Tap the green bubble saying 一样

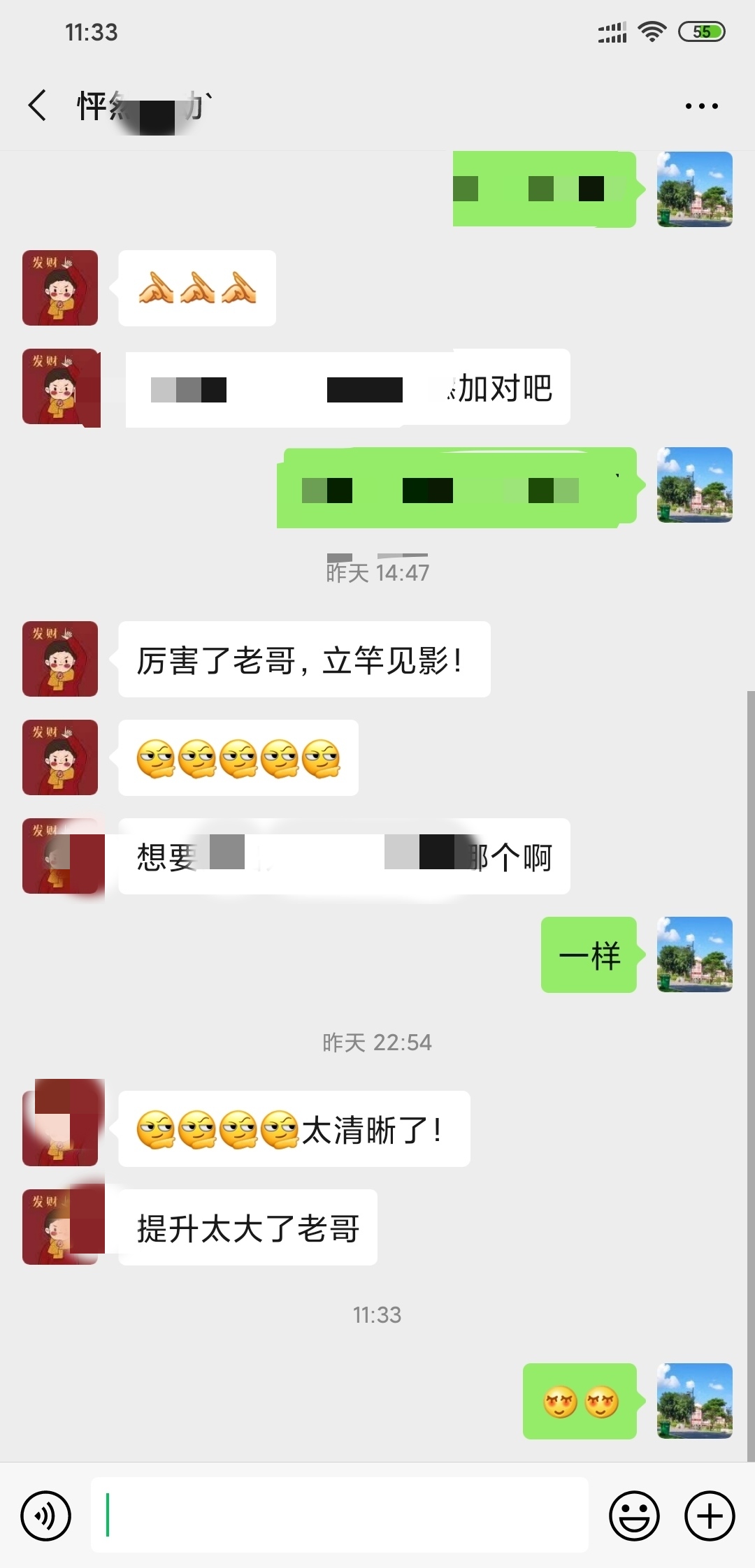point(589,957)
